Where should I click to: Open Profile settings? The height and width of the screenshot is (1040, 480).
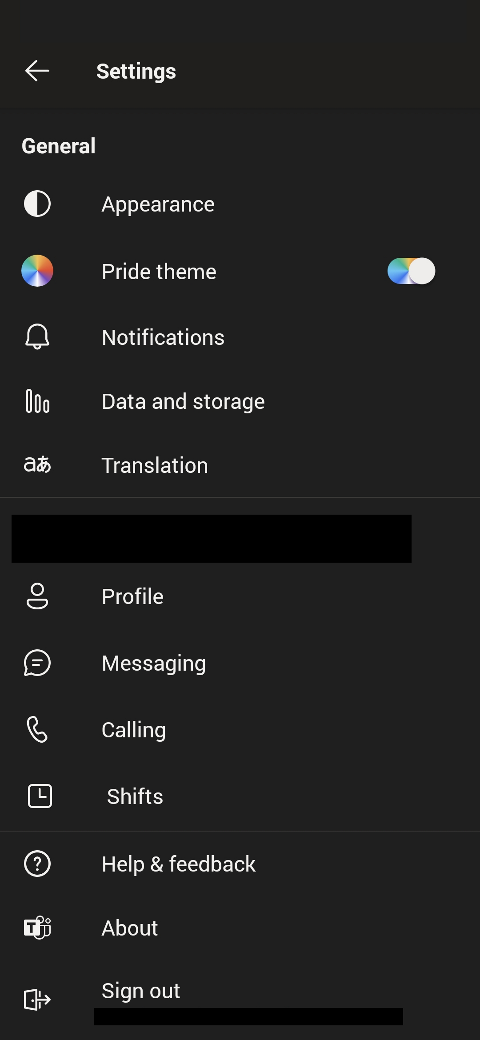coord(240,596)
